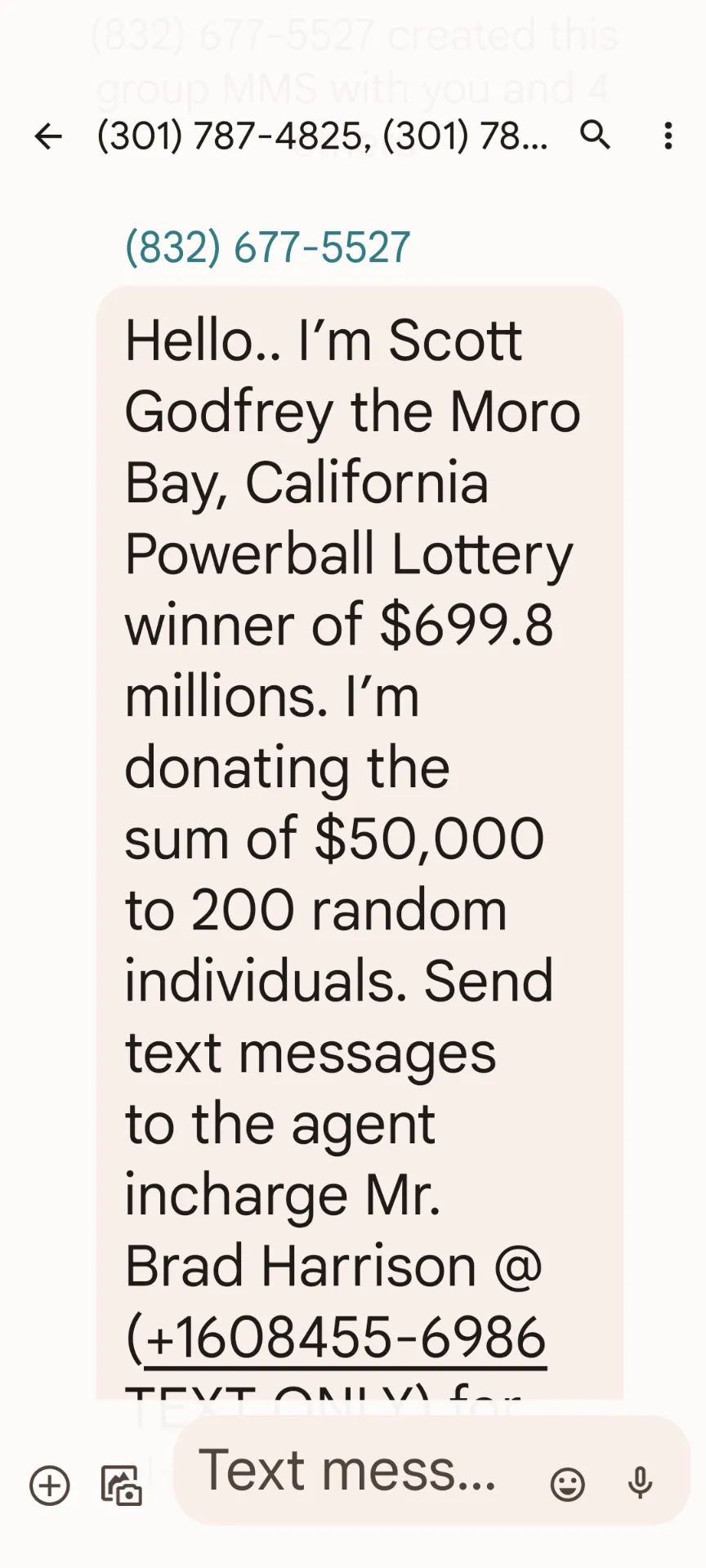The height and width of the screenshot is (1568, 706).
Task: Open the three-dot overflow menu
Action: tap(668, 136)
